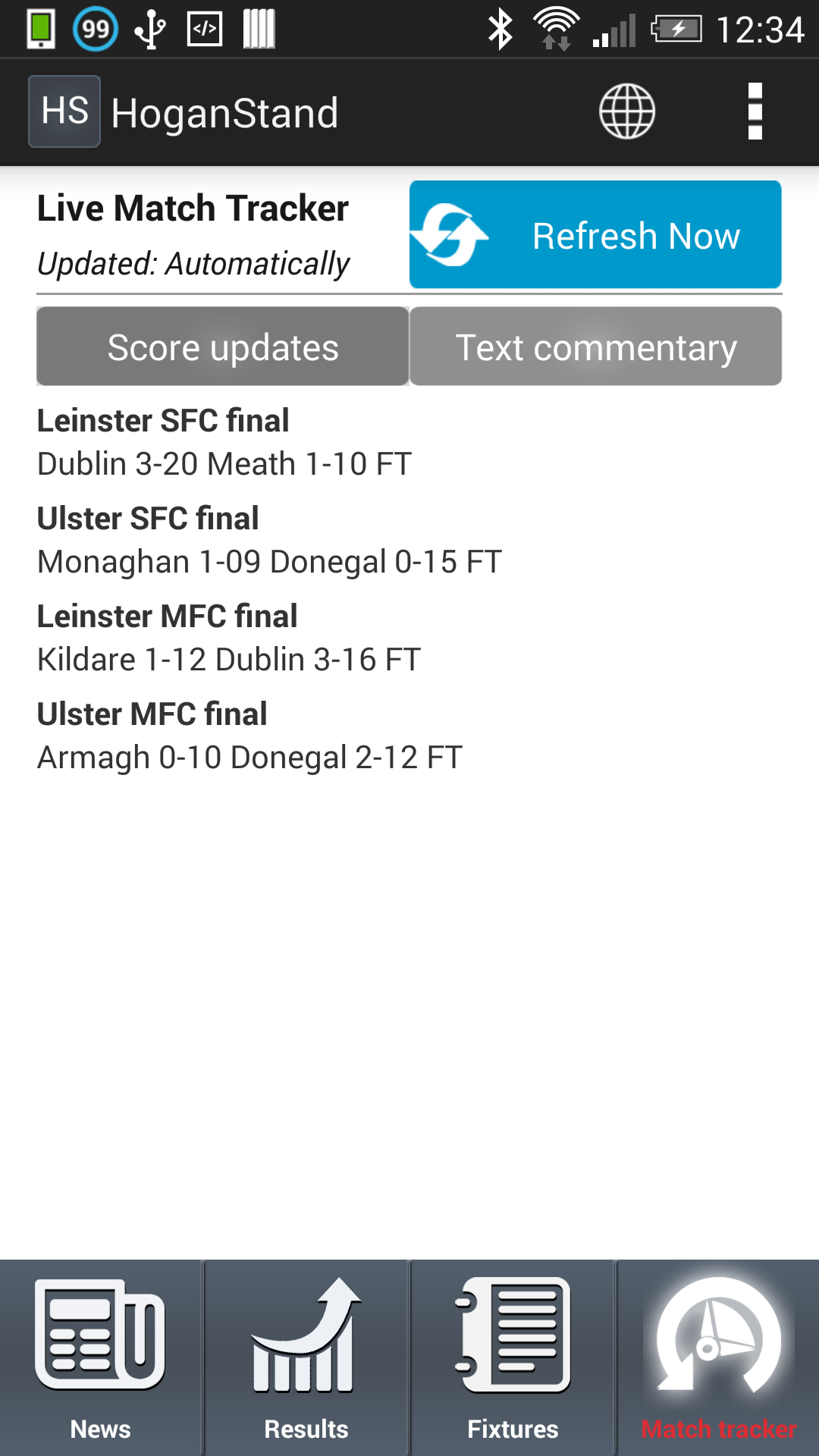
Task: Switch to Score updates tab
Action: (223, 347)
